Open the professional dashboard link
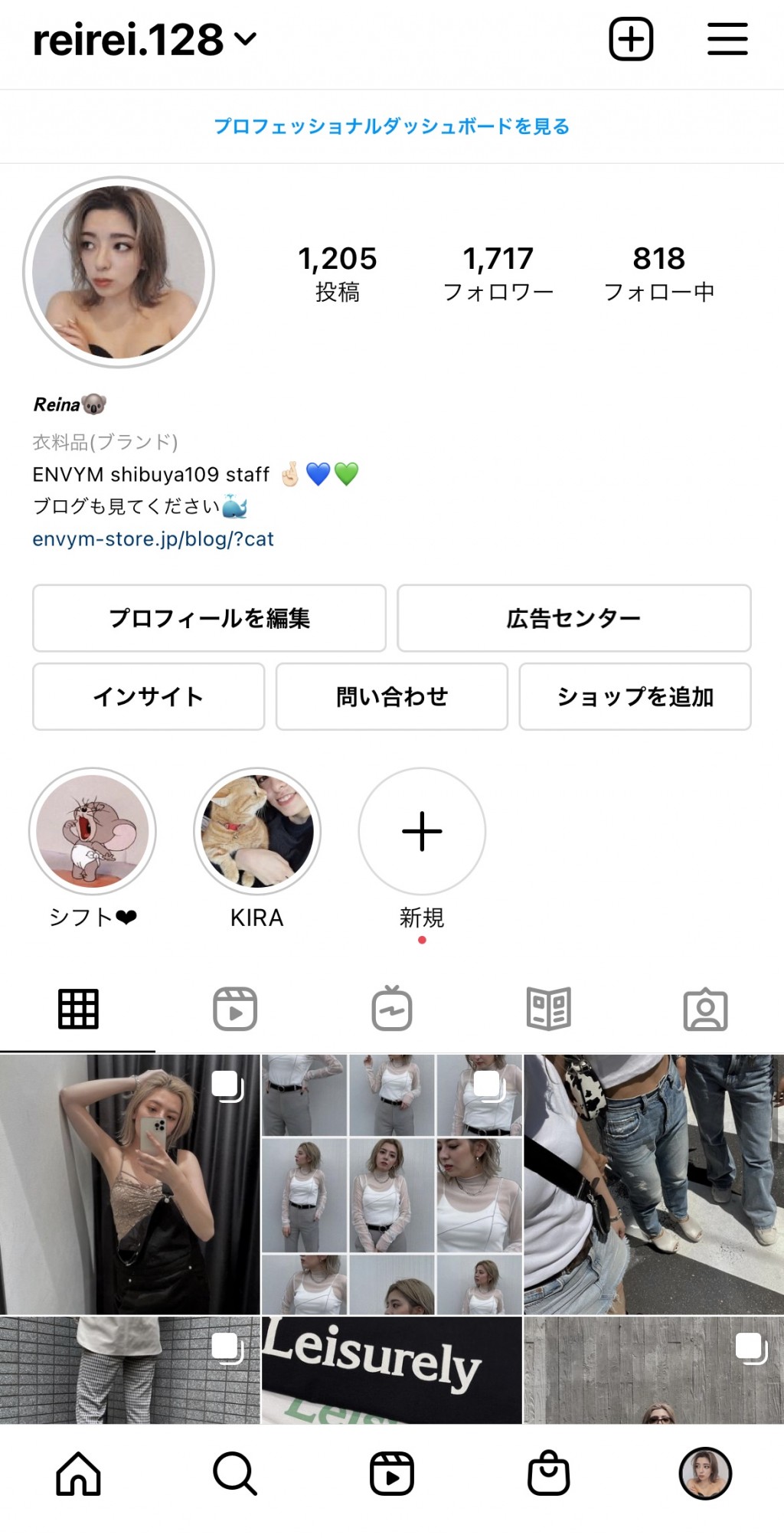784x1538 pixels. (391, 126)
